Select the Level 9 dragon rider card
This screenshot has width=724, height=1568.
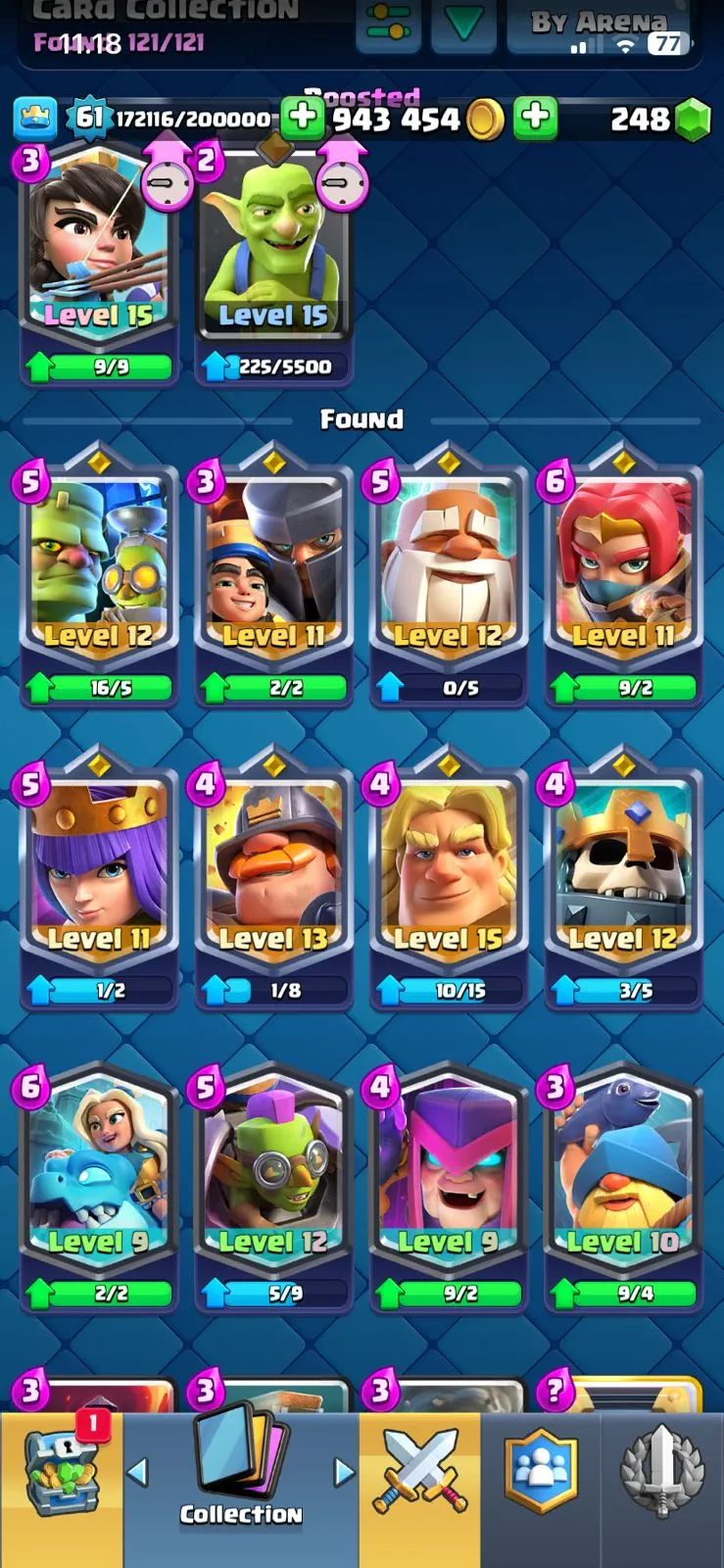98,1176
